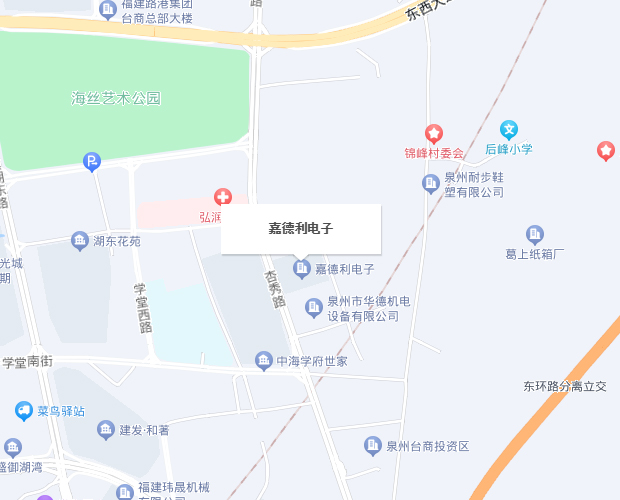Select the 湖东花苑 marker
620x500 pixels.
80,240
